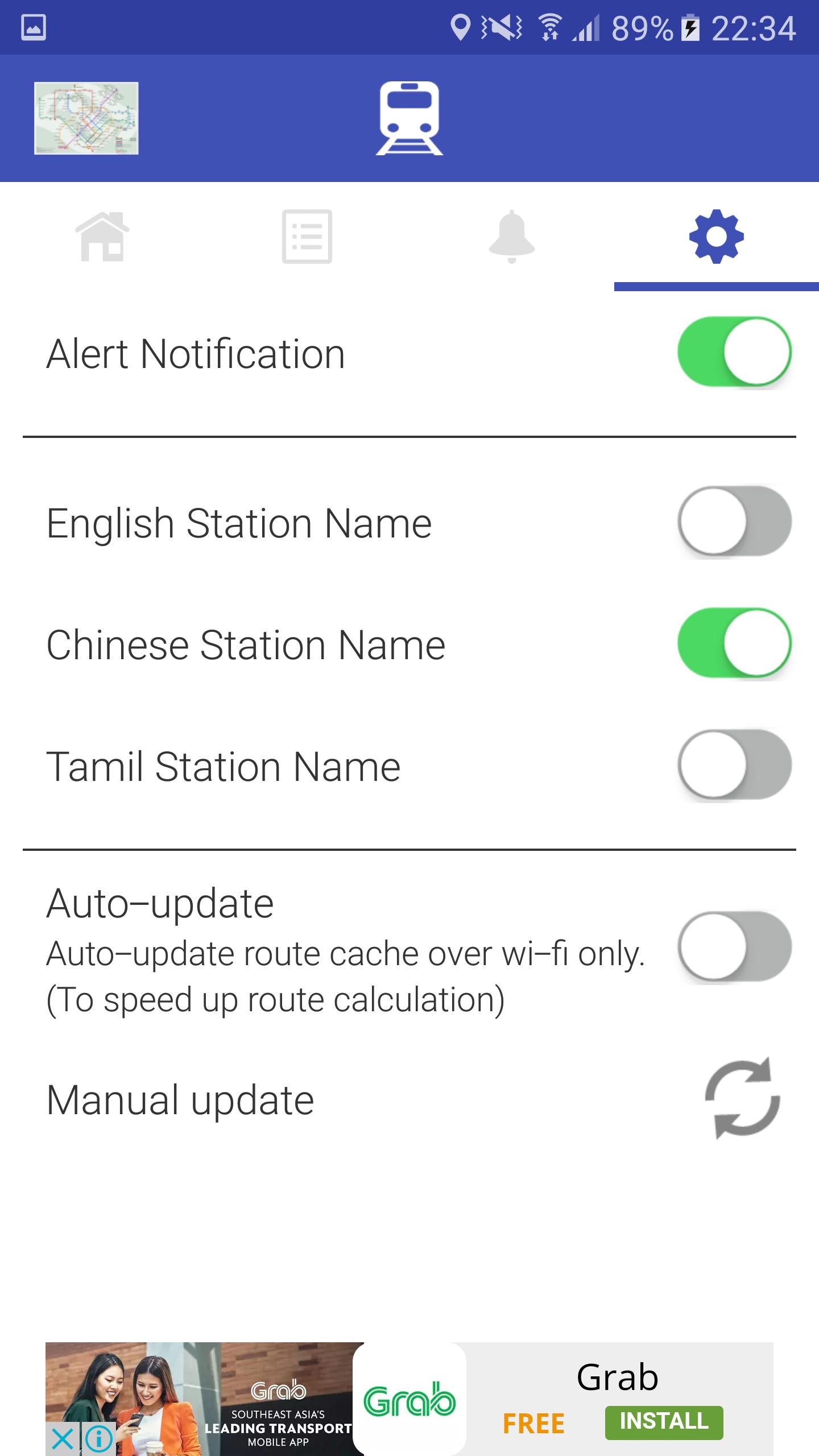Turn on Auto-update over wi-fi

pyautogui.click(x=734, y=947)
